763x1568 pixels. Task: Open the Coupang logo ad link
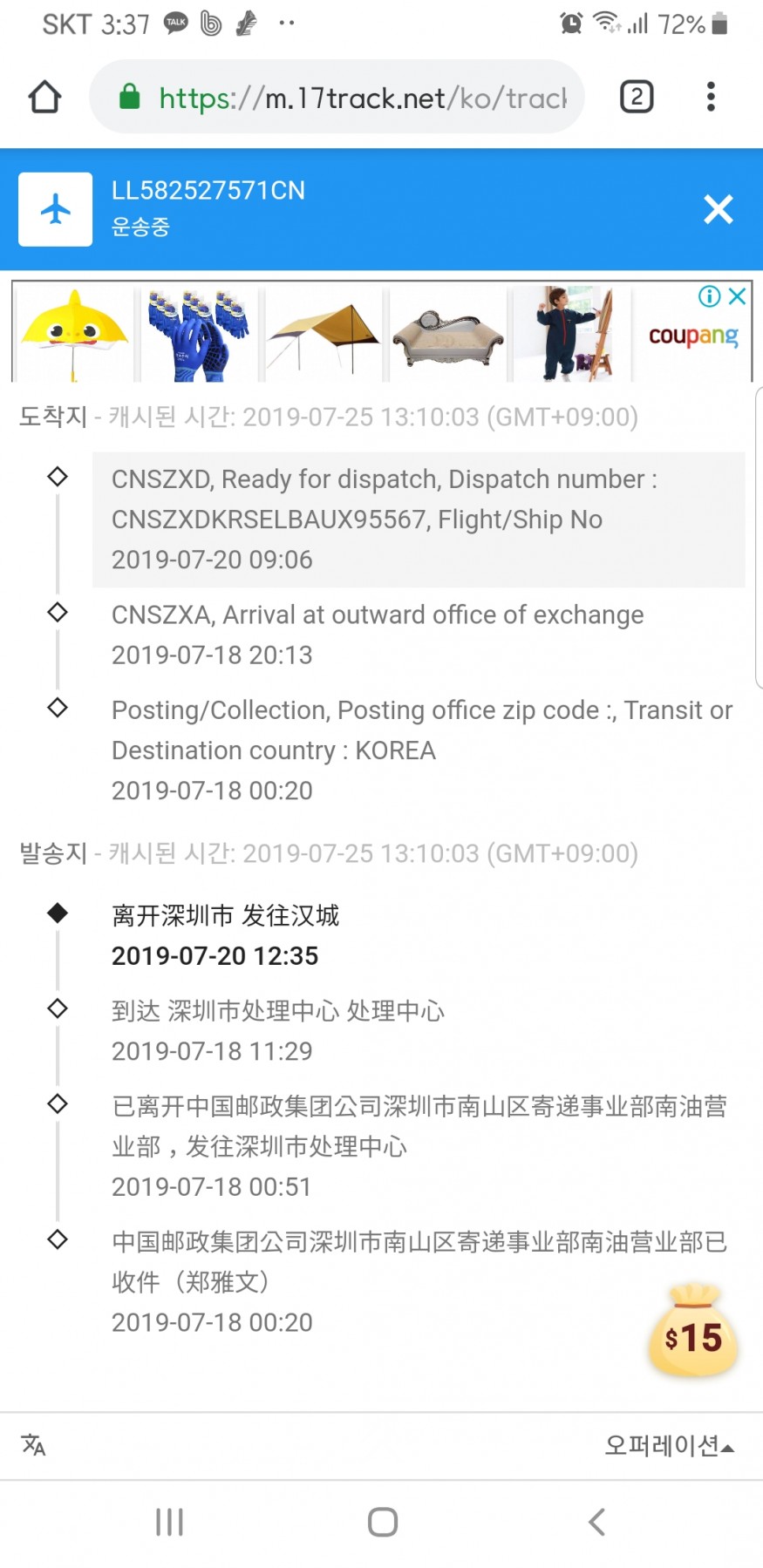pyautogui.click(x=693, y=336)
